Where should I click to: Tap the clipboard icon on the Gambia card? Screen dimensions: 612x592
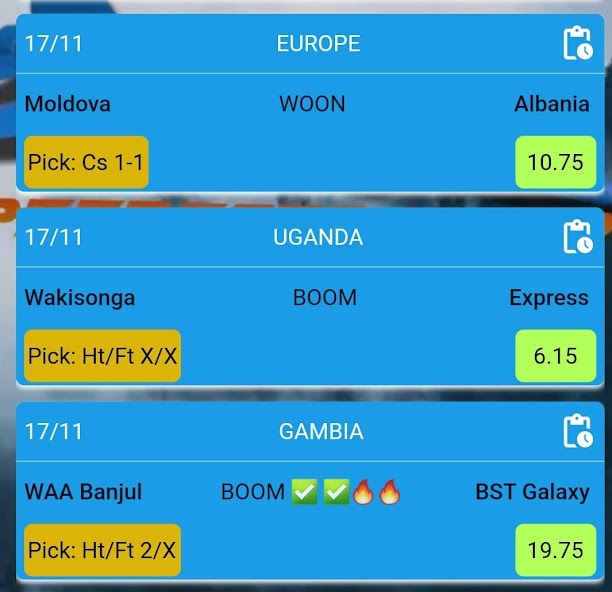(577, 432)
